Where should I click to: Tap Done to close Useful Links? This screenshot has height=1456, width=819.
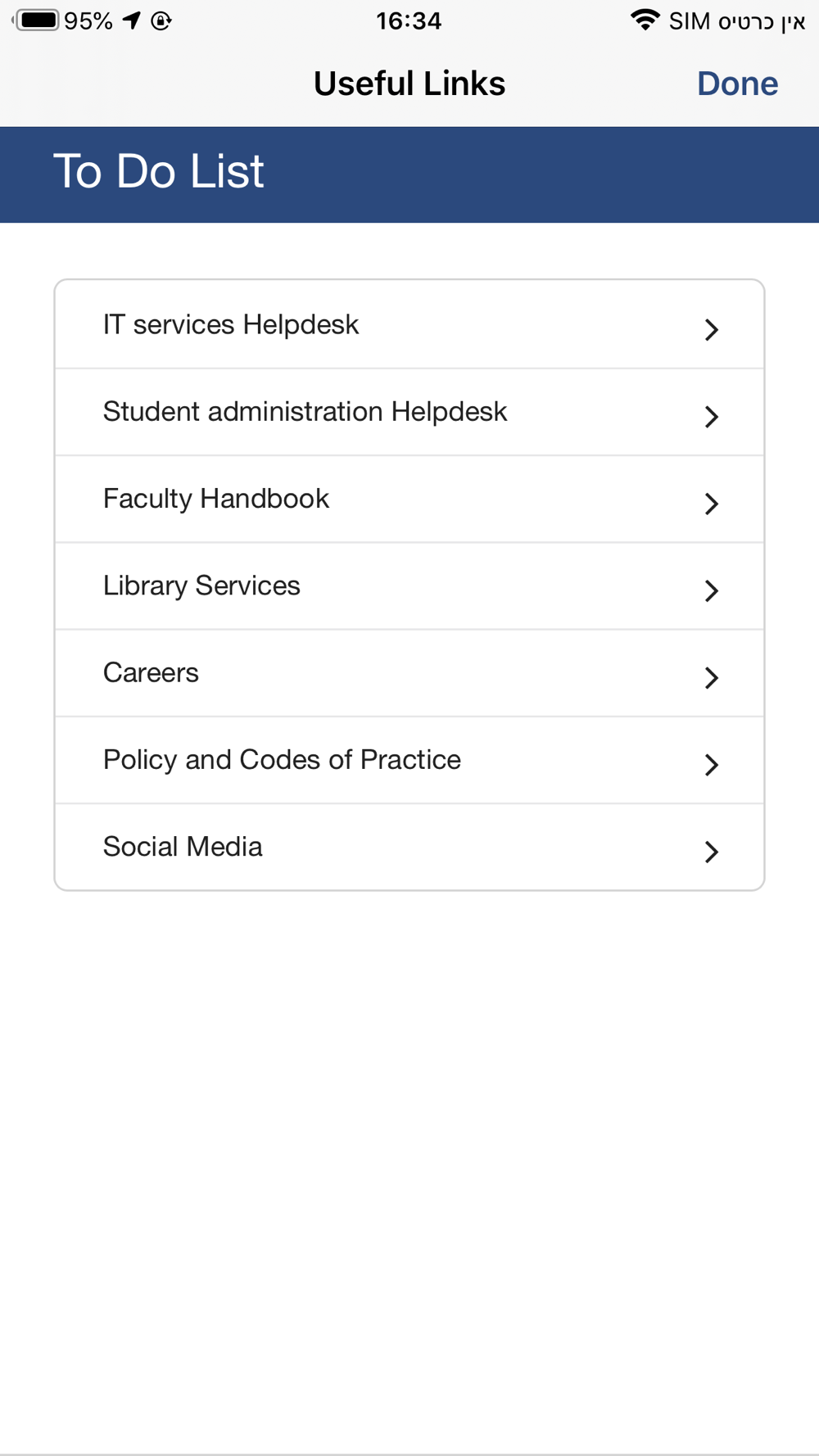[x=737, y=84]
